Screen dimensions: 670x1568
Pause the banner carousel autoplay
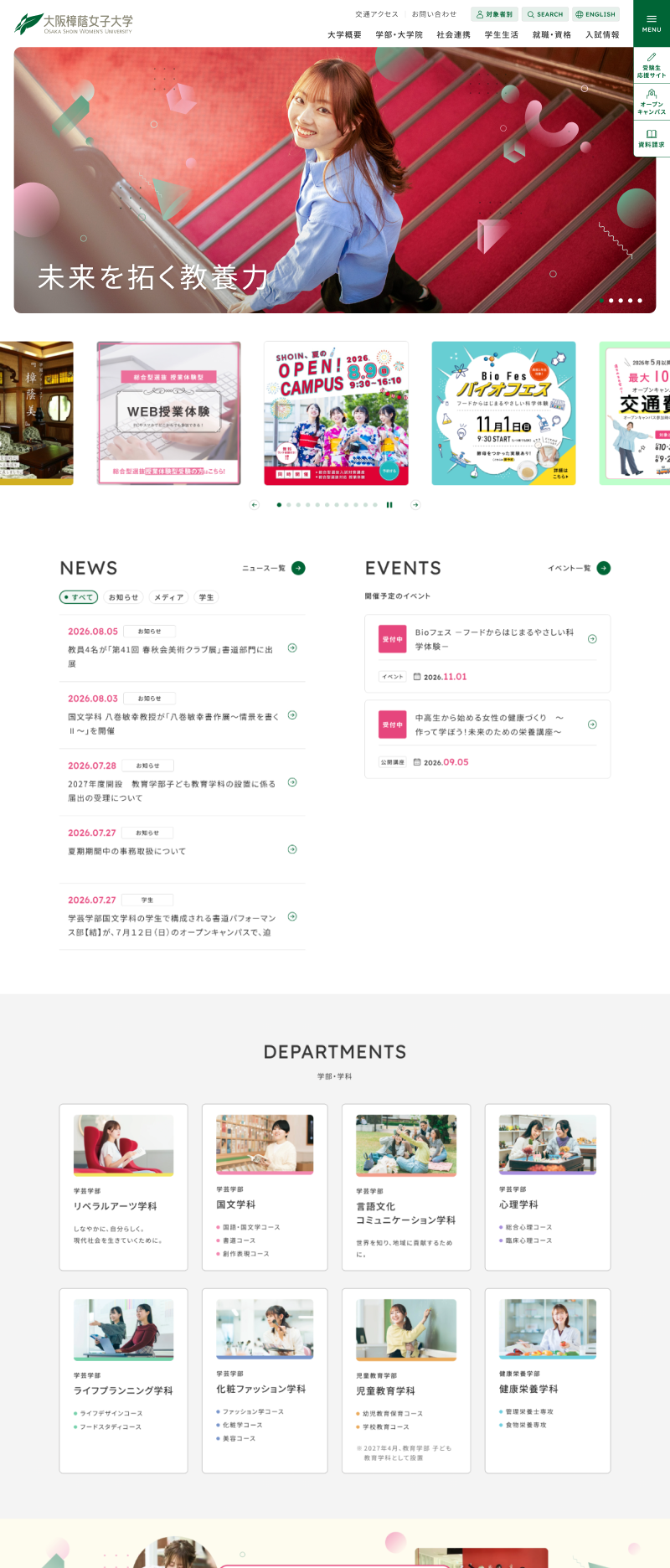[x=389, y=505]
